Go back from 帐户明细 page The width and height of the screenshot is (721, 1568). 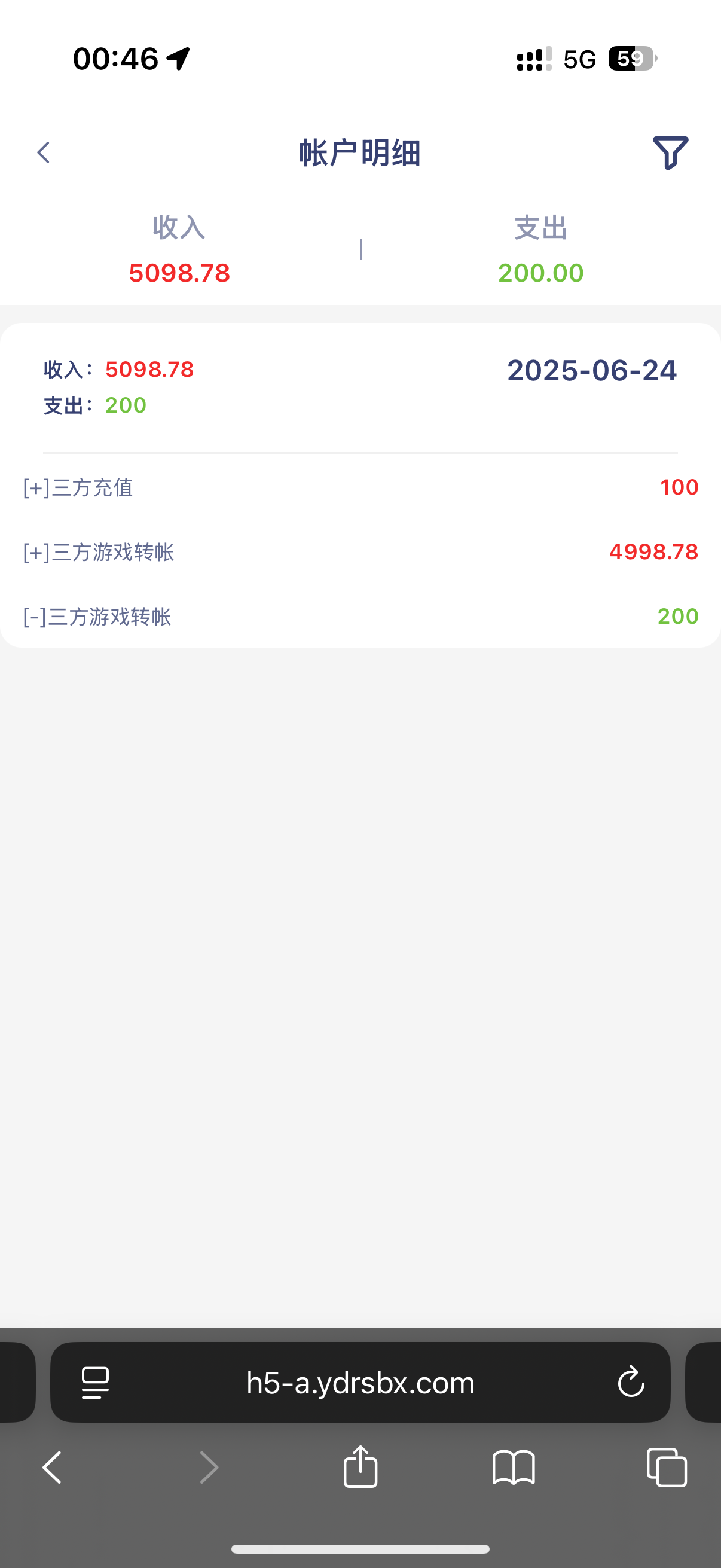tap(43, 152)
